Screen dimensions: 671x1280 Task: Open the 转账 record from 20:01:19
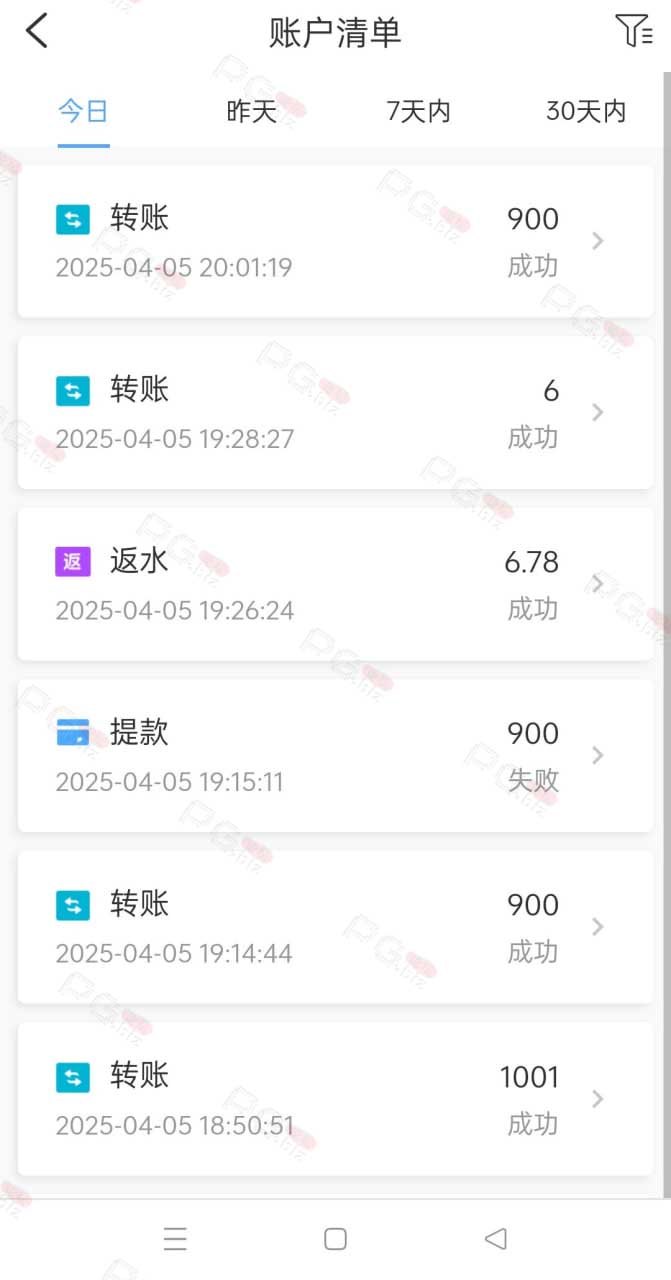pos(335,241)
